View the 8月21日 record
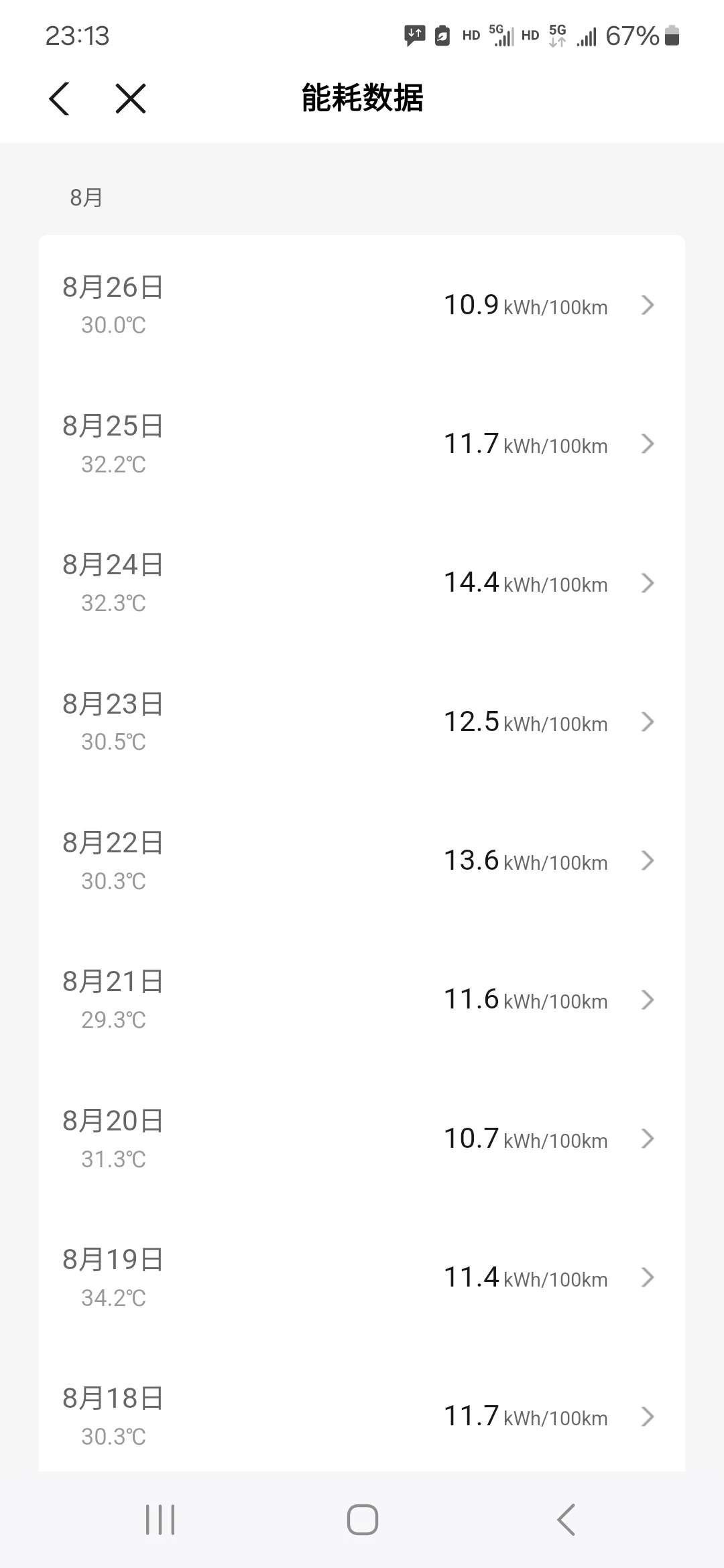This screenshot has height=1568, width=724. [362, 1000]
